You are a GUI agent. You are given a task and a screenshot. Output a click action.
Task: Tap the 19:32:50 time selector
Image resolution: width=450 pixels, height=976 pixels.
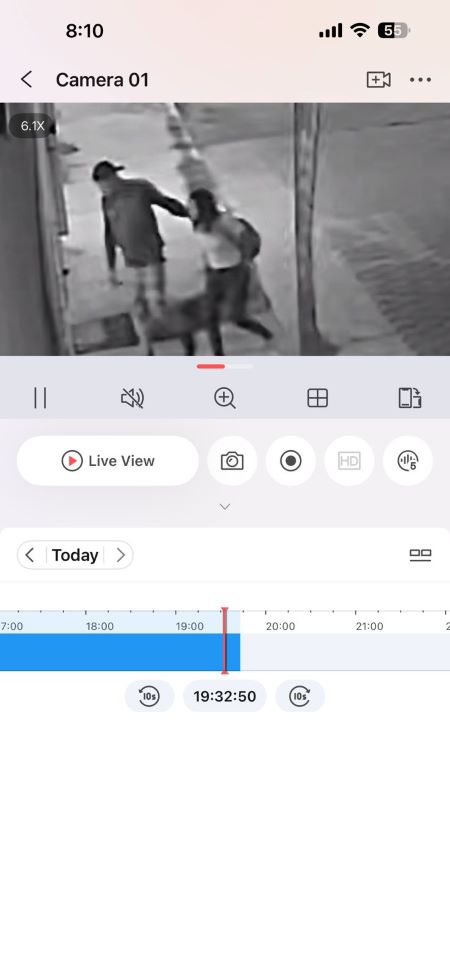coord(225,696)
